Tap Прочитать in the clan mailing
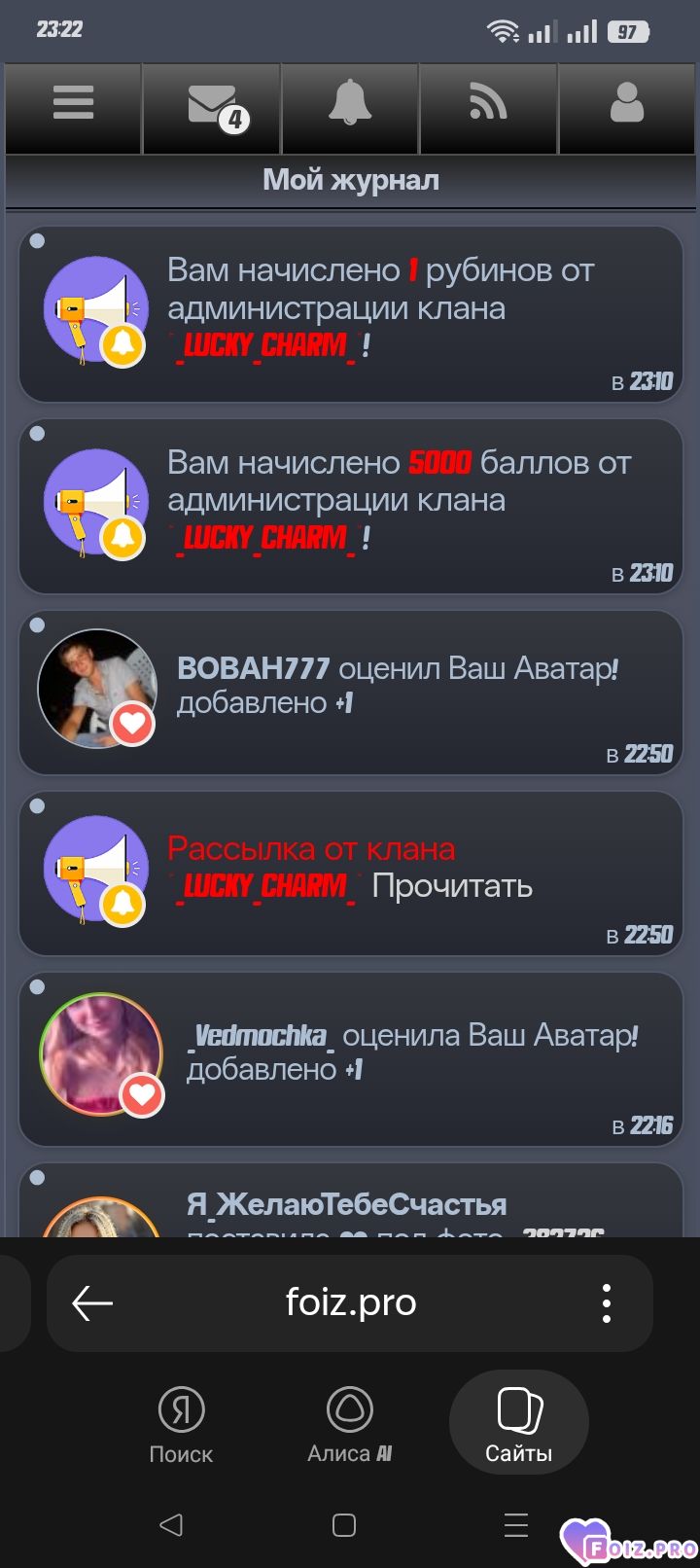700x1568 pixels. 452,886
